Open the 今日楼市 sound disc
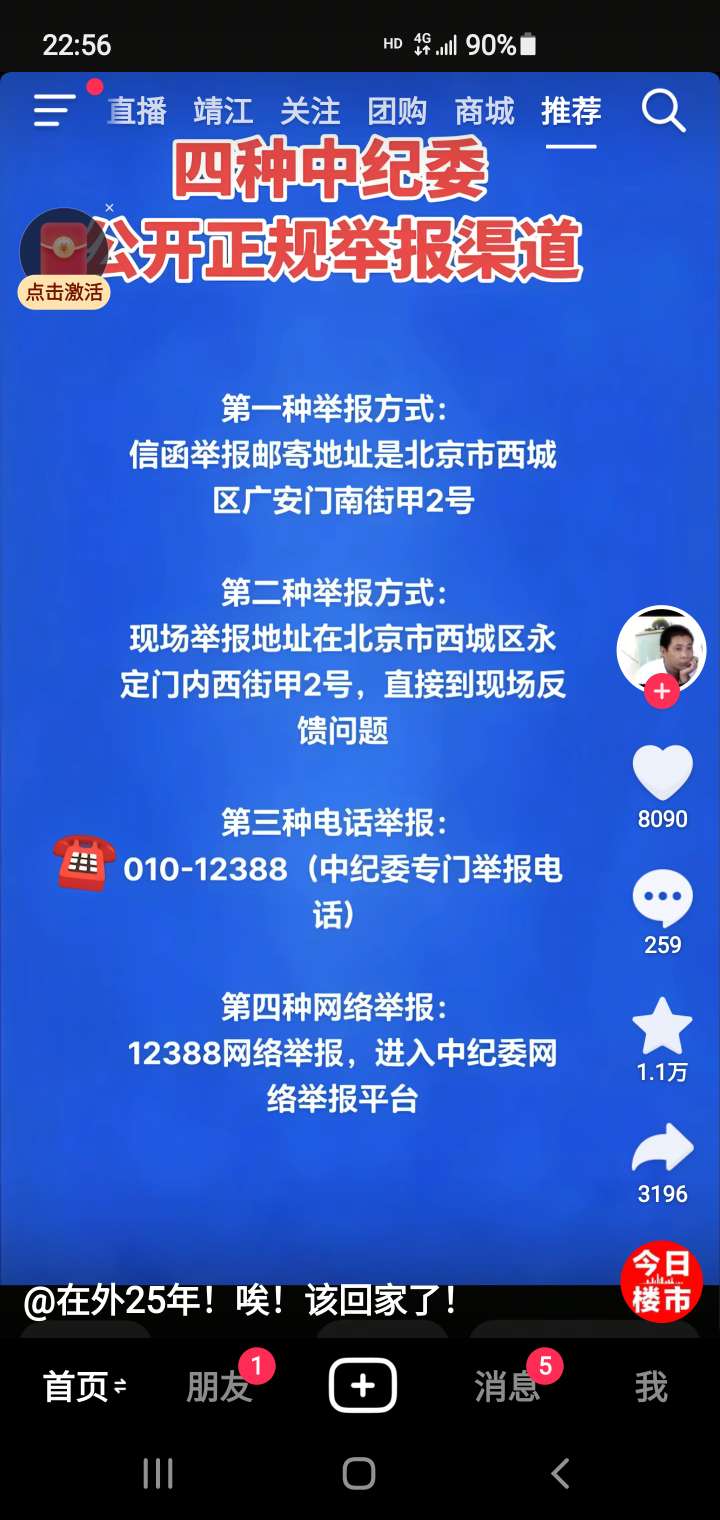Screen dimensions: 720x1520 [661, 1281]
